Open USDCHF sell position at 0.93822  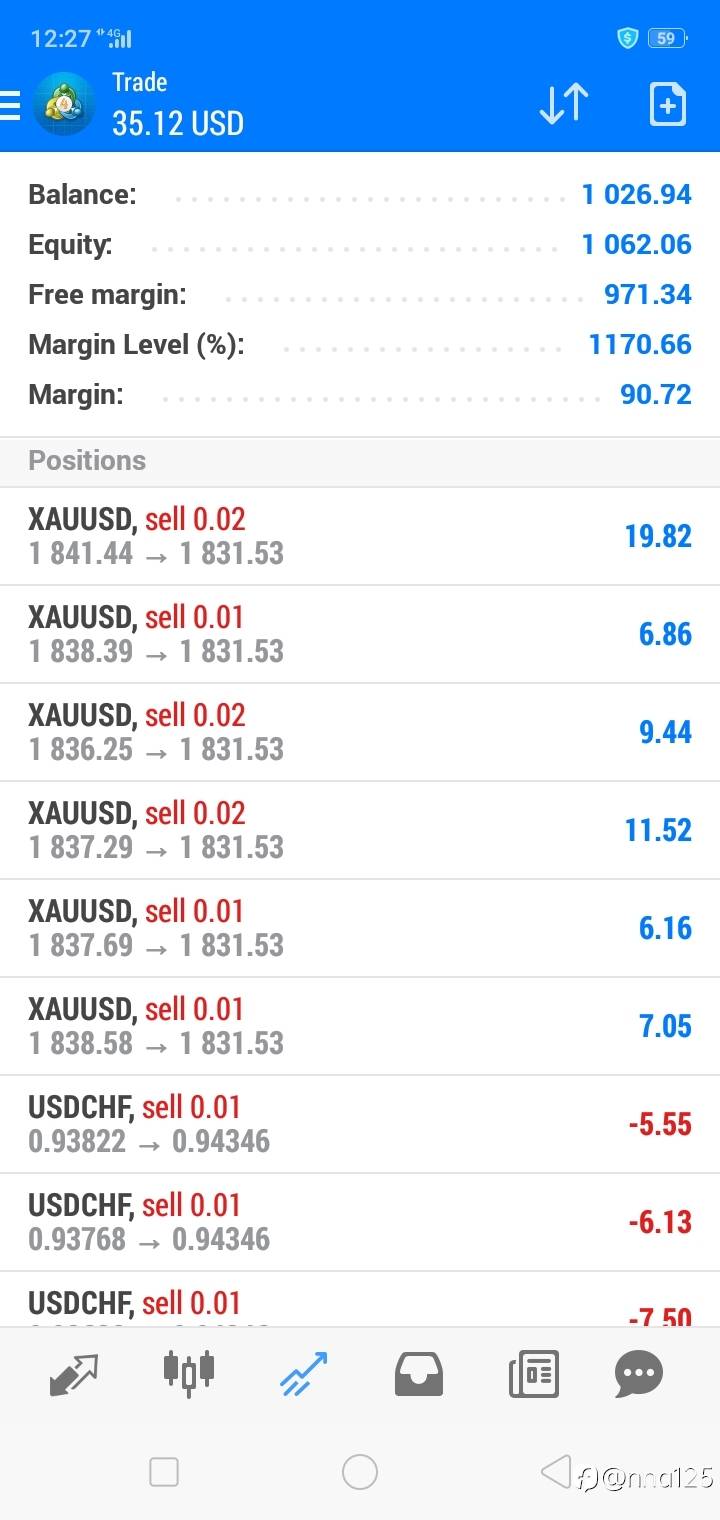(360, 1124)
